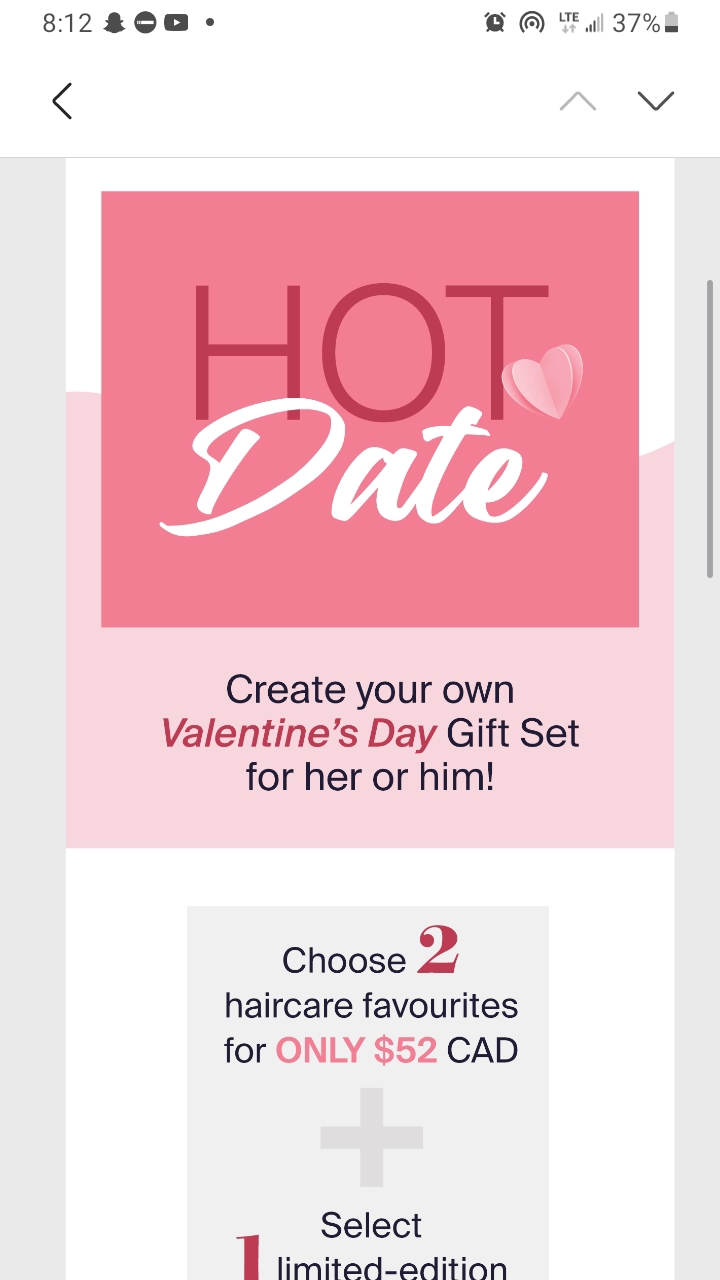720x1280 pixels.
Task: Go back using the top-left arrow
Action: 62,101
